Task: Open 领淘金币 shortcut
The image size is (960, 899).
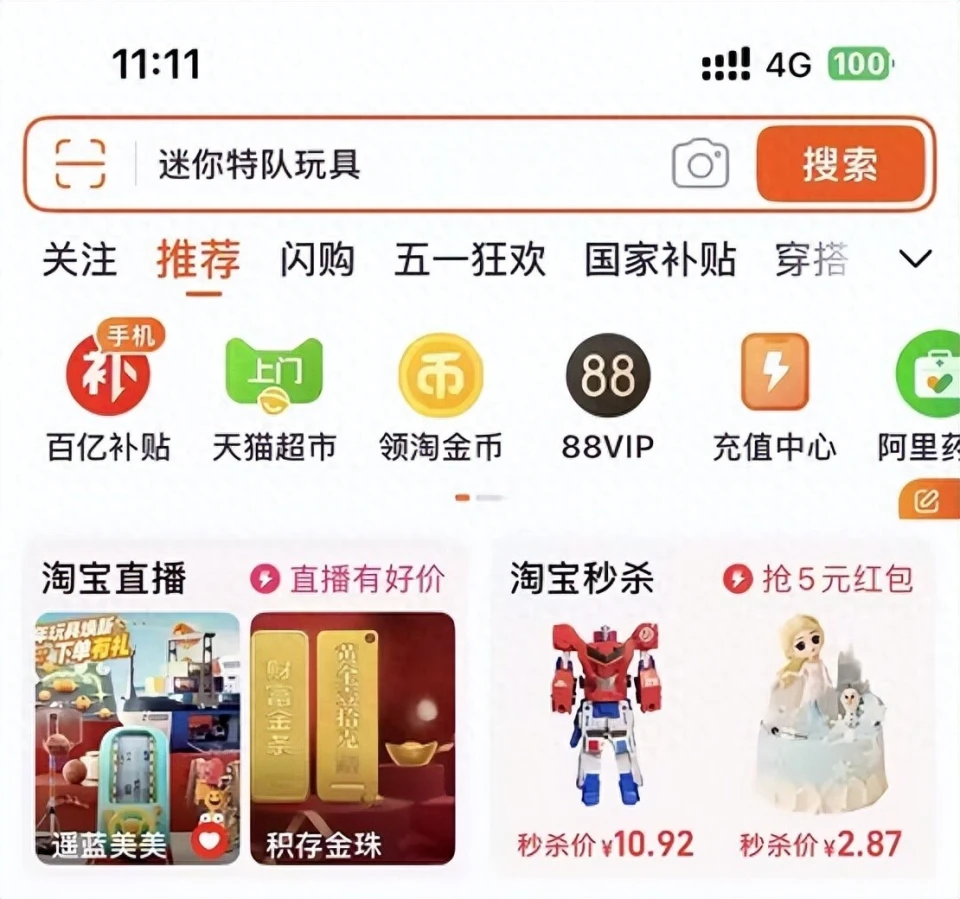Action: [441, 395]
